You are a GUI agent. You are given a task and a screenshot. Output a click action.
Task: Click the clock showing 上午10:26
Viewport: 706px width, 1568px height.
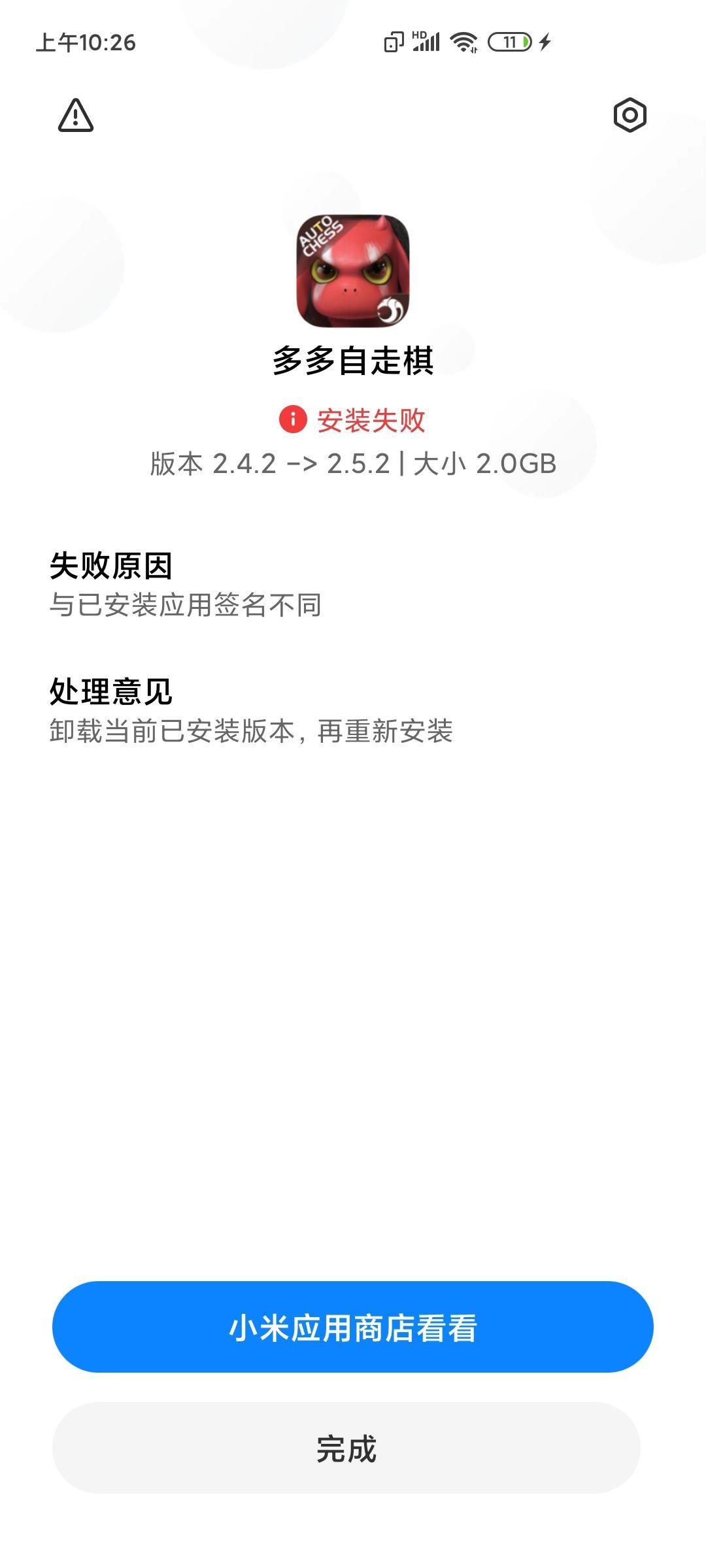[85, 41]
